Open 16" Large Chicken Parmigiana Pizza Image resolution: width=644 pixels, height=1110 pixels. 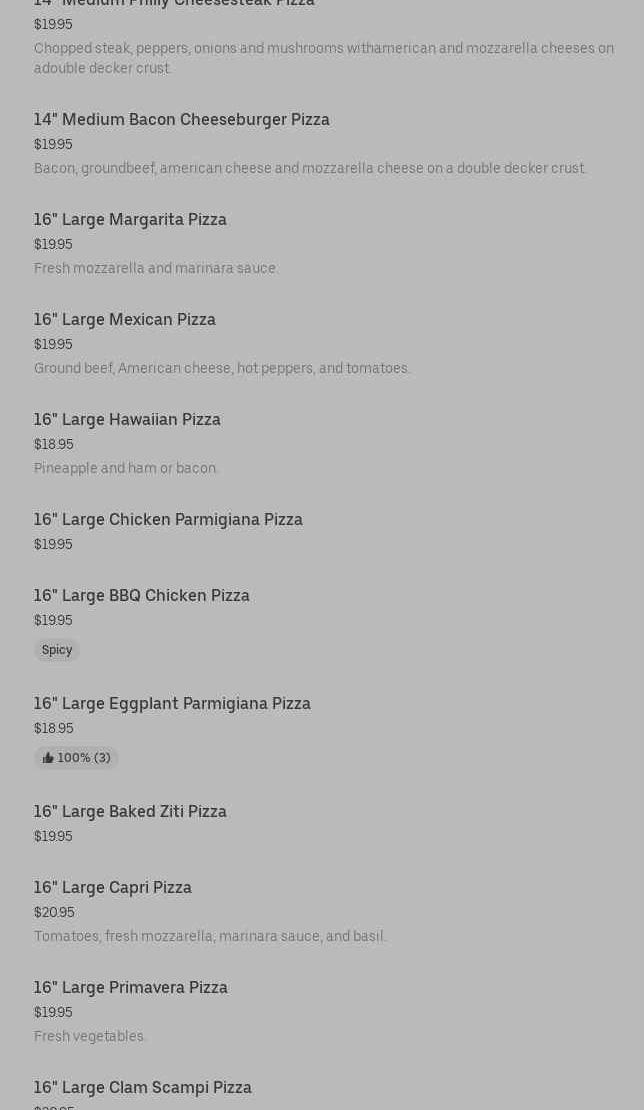168,520
